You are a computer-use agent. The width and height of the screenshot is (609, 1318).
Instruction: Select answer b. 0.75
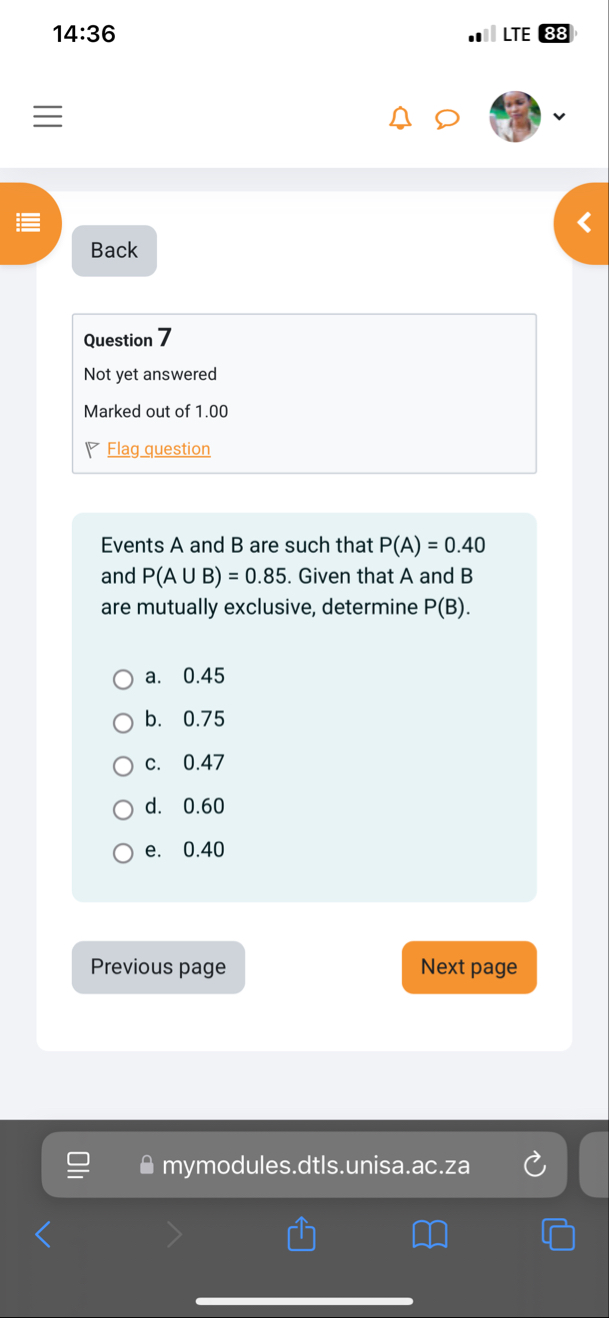click(123, 723)
